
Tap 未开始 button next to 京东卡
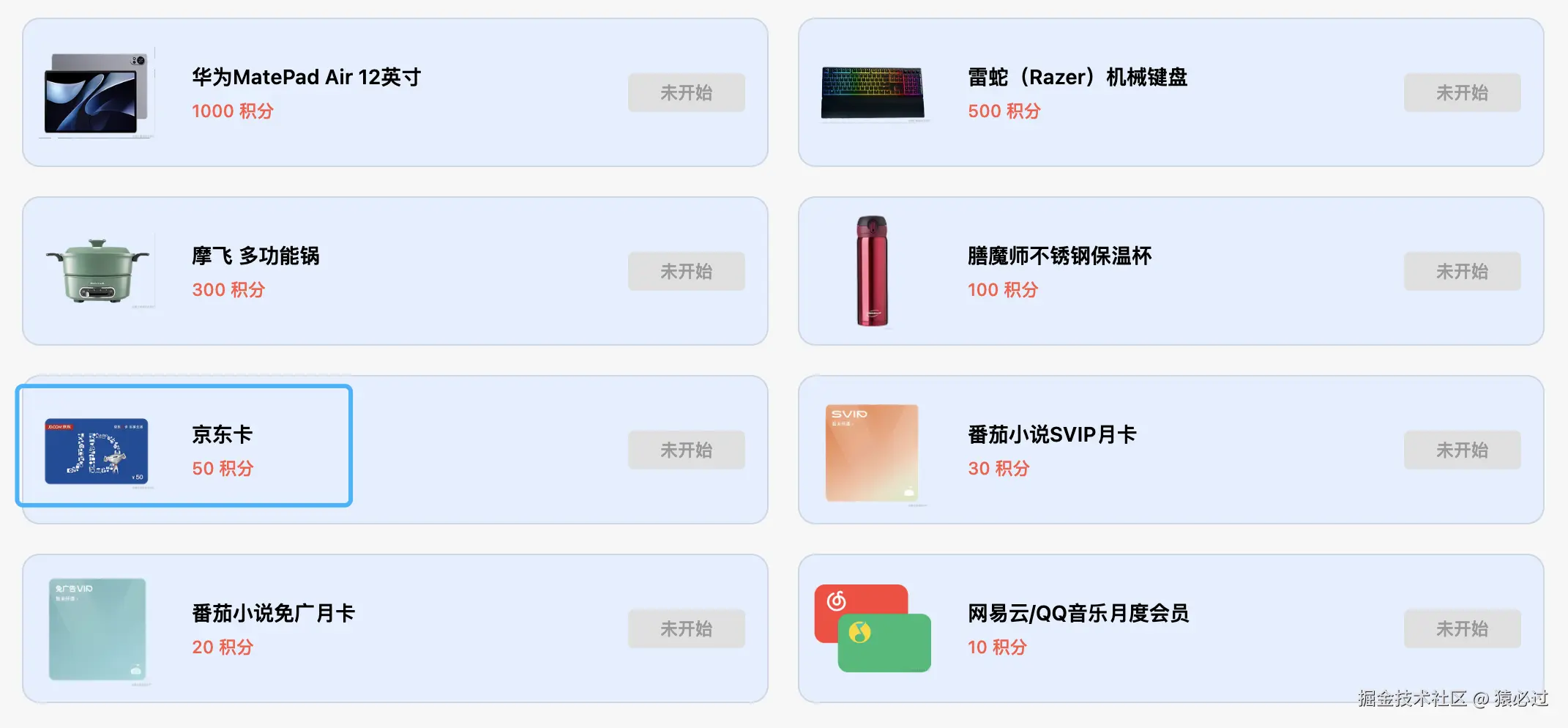coord(686,450)
